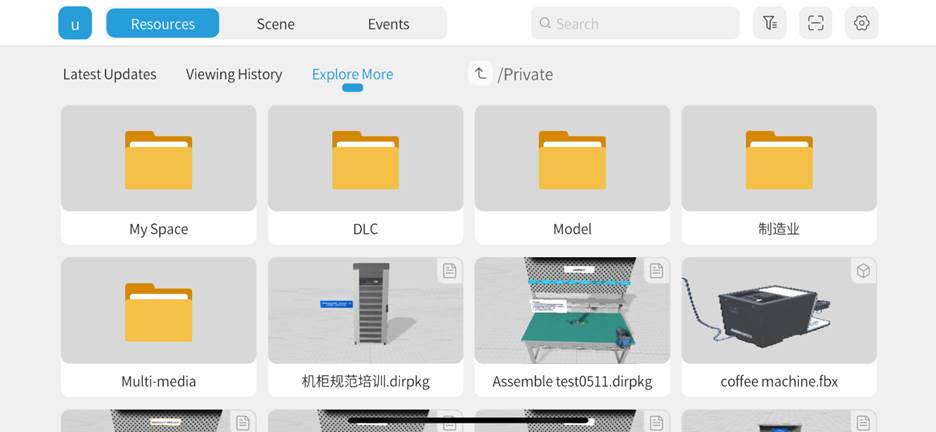
Task: Open the settings gear
Action: click(861, 23)
